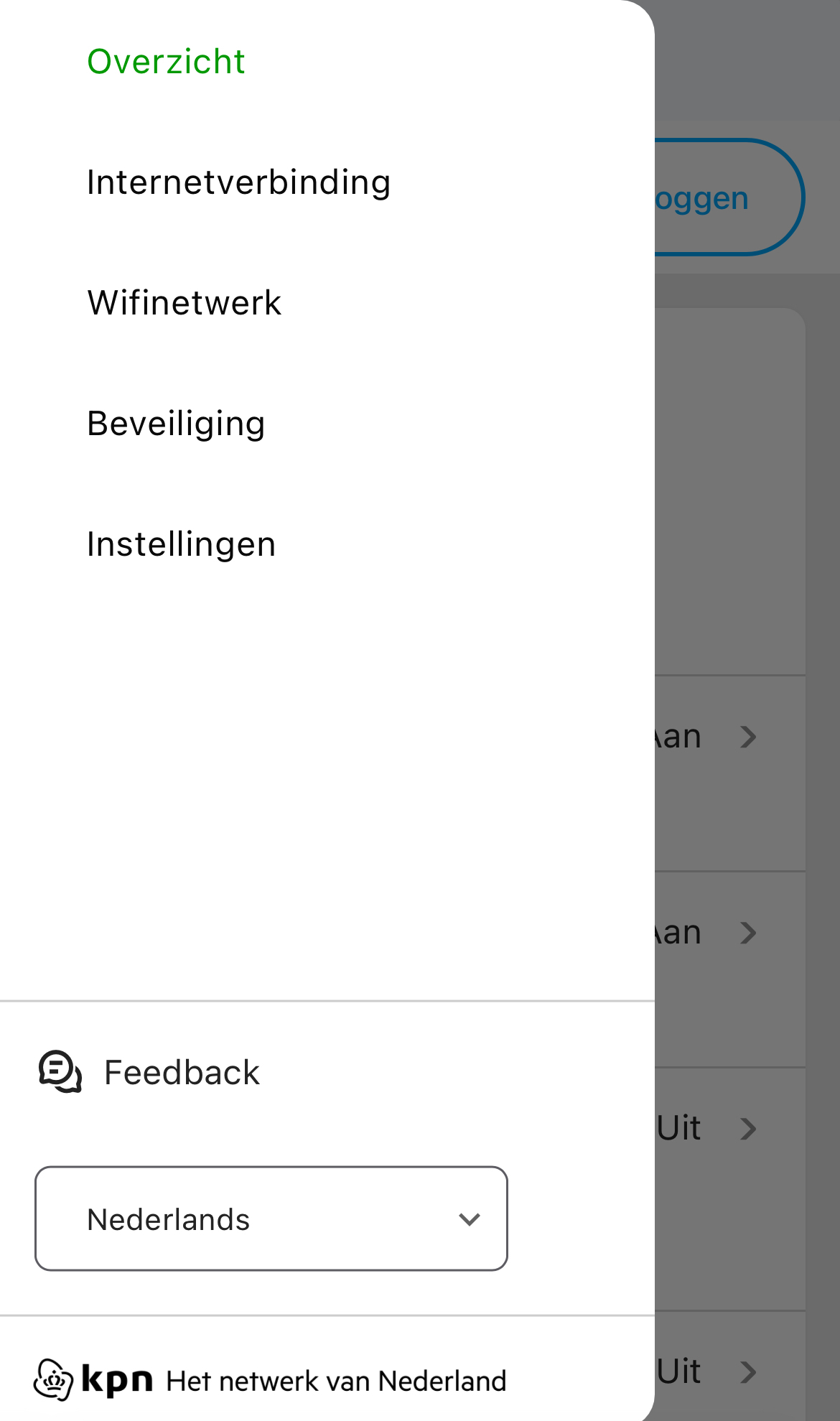Open Instellingen
Screen dimensions: 840x1421
(x=181, y=544)
